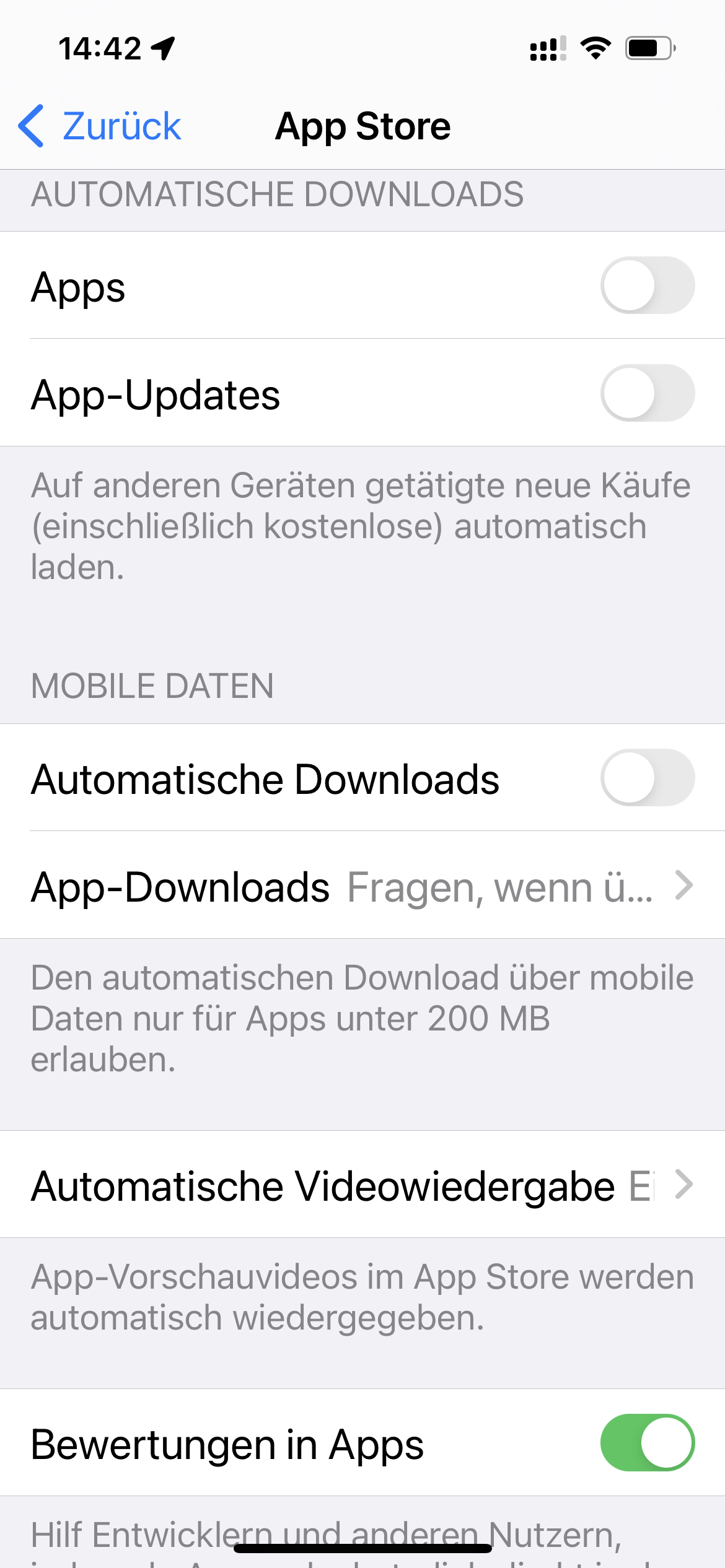The height and width of the screenshot is (1568, 725).
Task: Go back via the Zurück button
Action: pyautogui.click(x=100, y=126)
